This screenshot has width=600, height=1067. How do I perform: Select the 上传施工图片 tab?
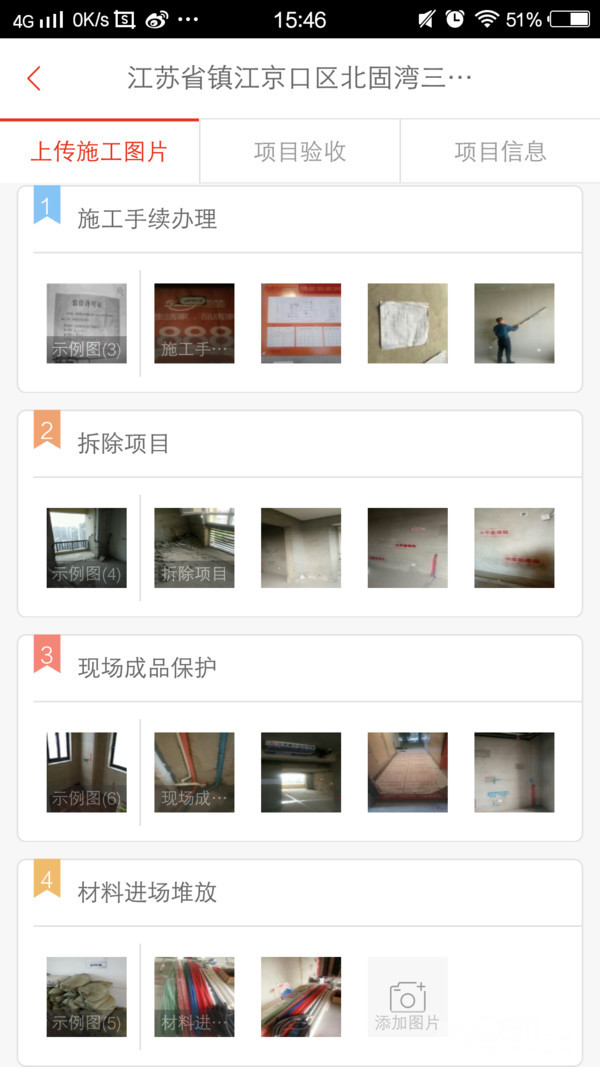[99, 152]
